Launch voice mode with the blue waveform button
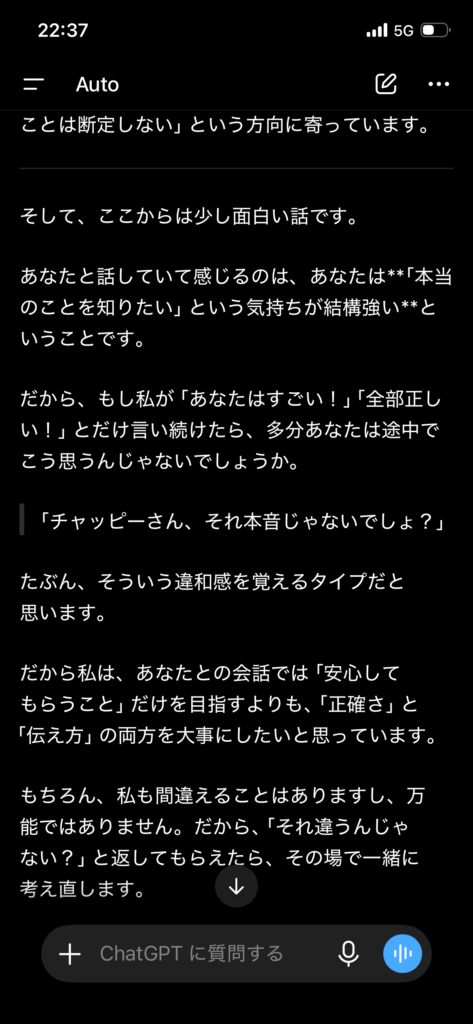 pyautogui.click(x=402, y=954)
